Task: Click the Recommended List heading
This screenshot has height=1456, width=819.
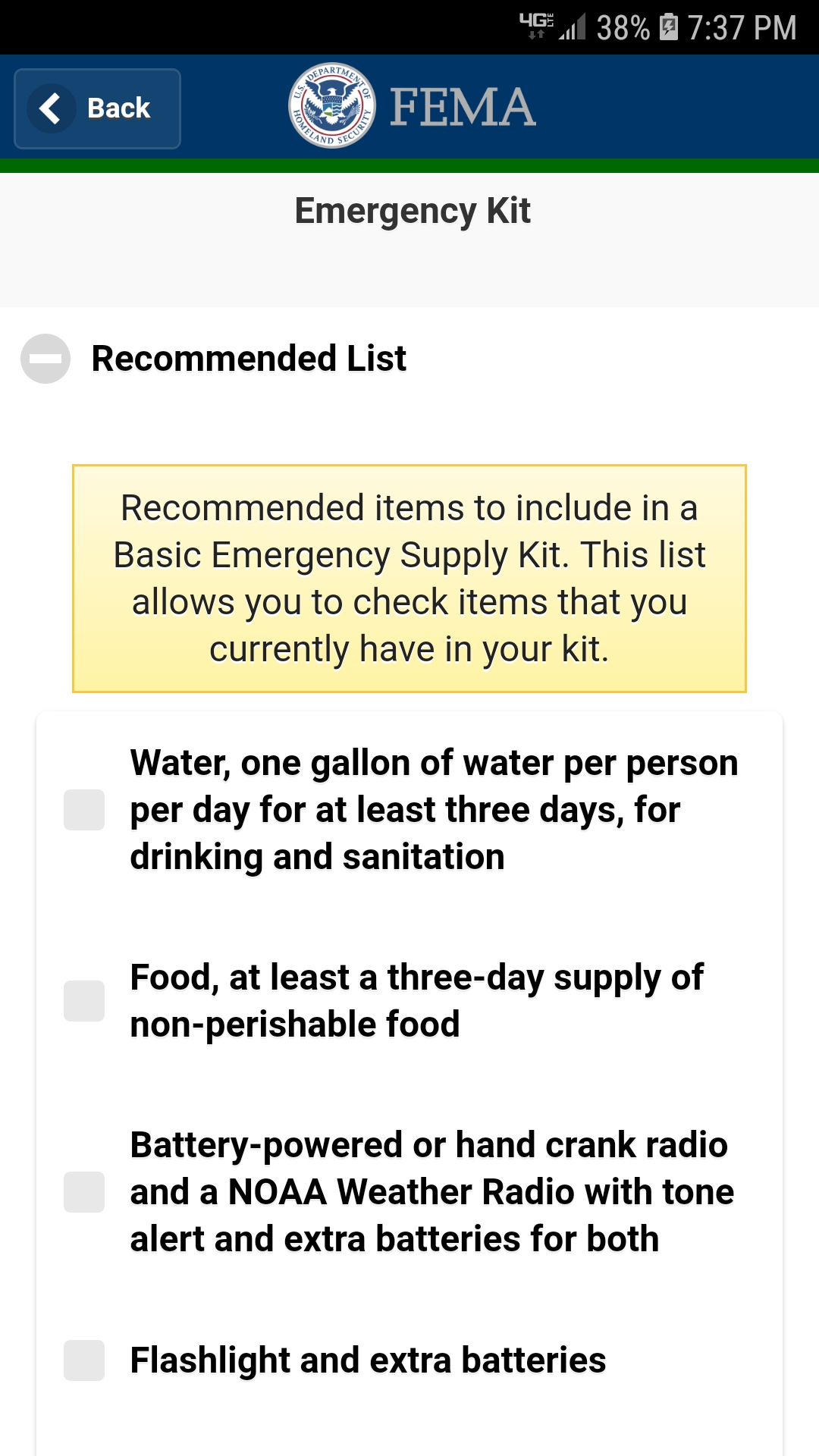Action: pyautogui.click(x=249, y=358)
